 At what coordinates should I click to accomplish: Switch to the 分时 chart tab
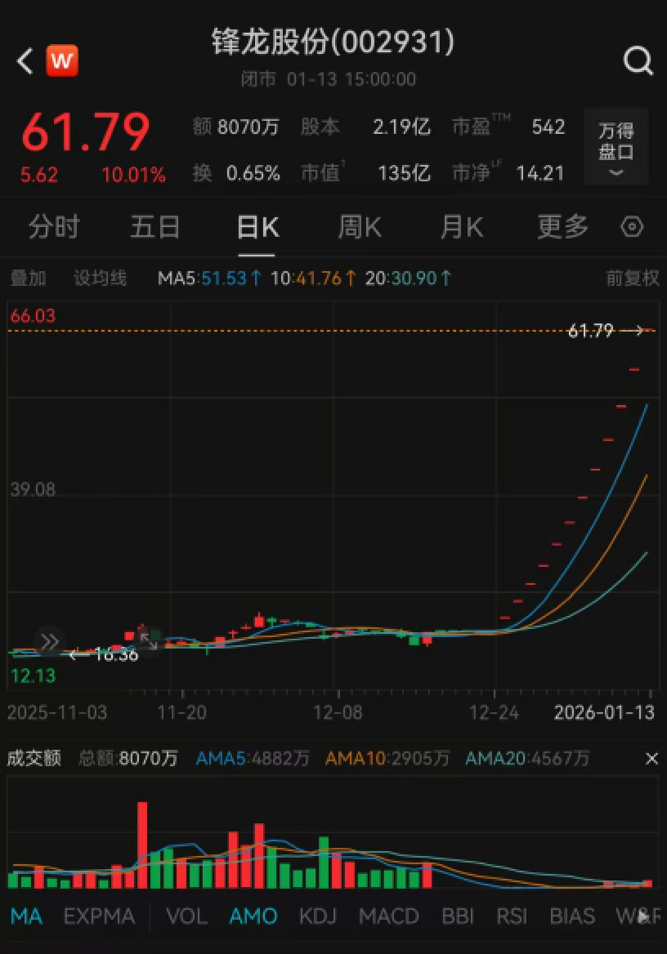pos(53,227)
